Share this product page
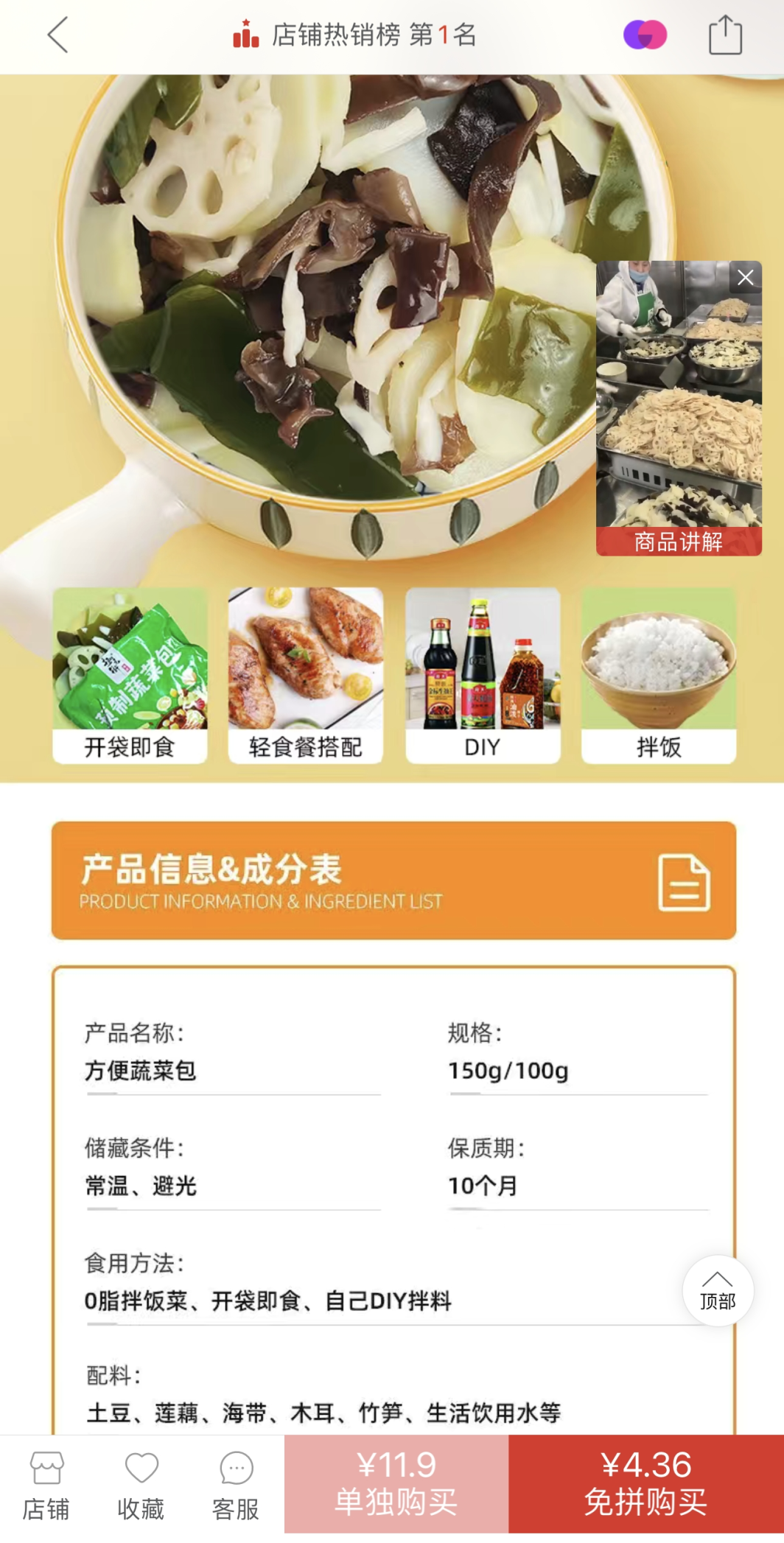784x1543 pixels. [x=725, y=35]
